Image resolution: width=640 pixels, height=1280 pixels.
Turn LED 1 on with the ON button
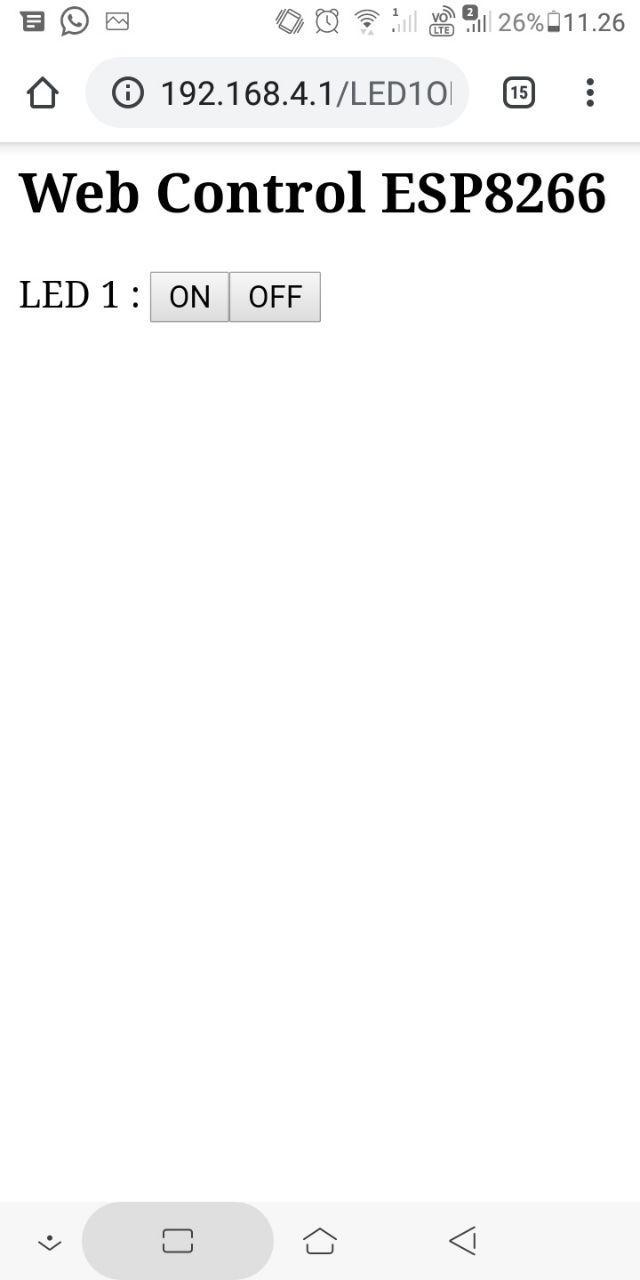189,297
